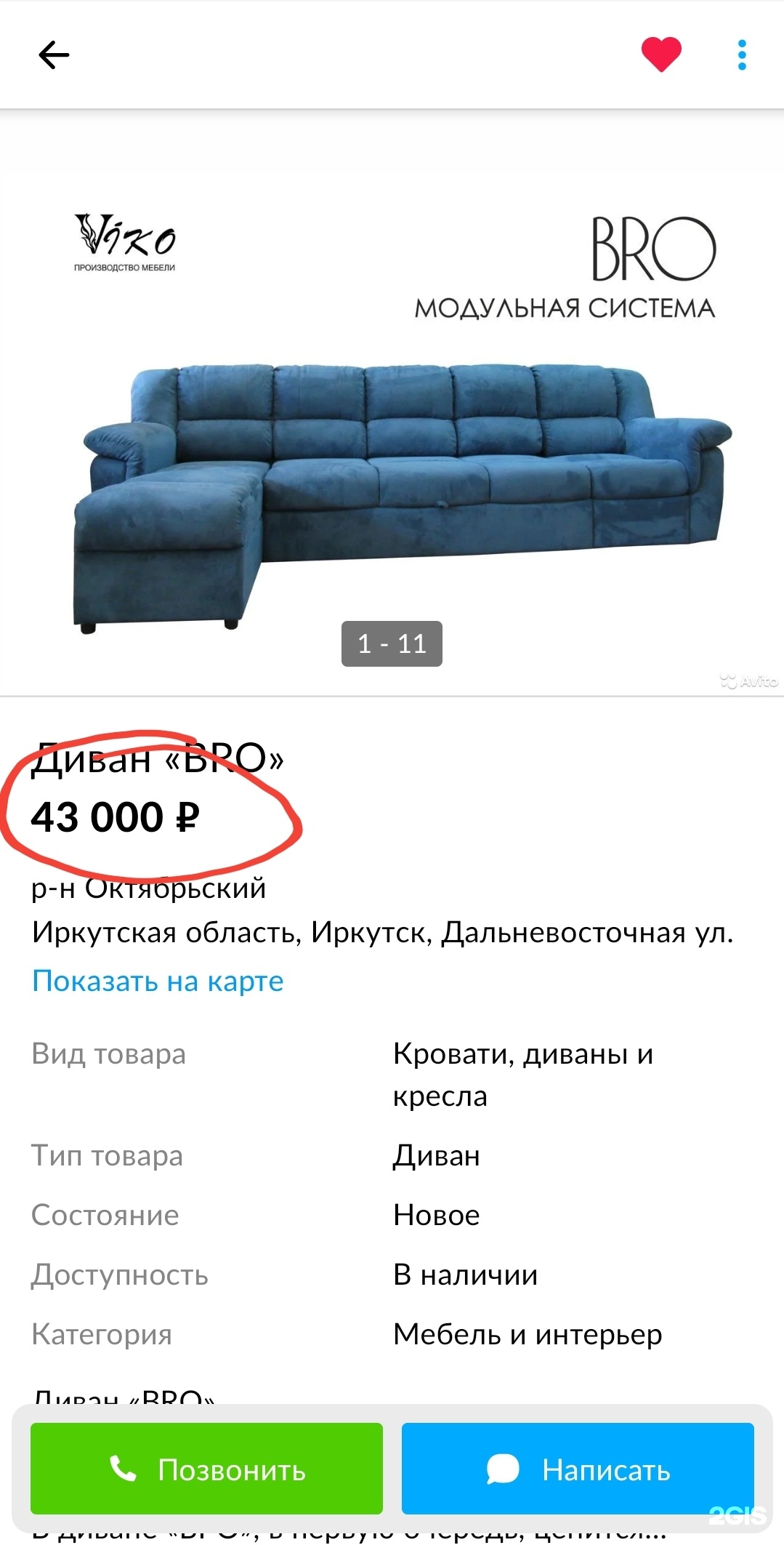Open the three-dot overflow menu
The width and height of the screenshot is (784, 1545).
tap(741, 55)
